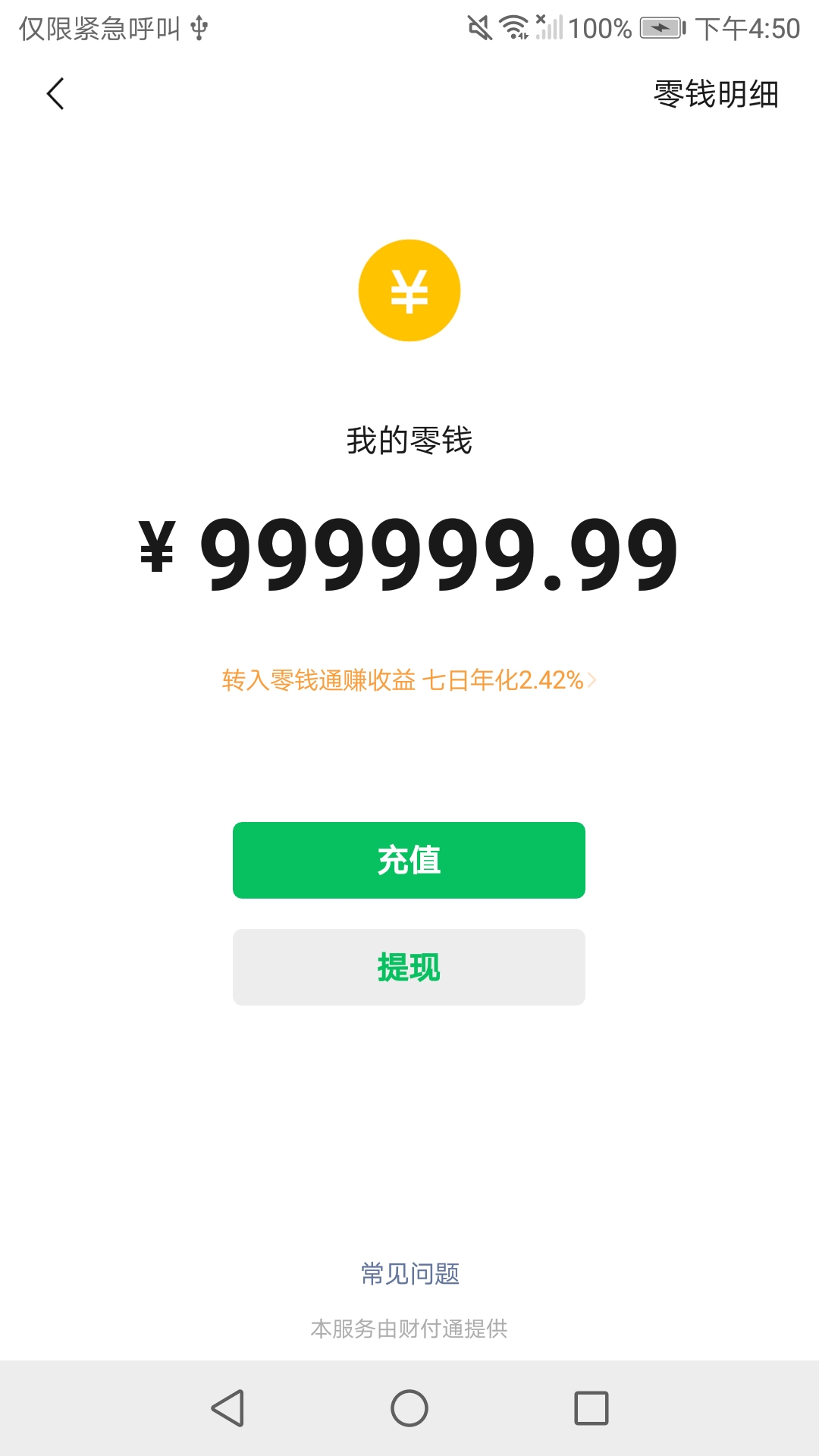The height and width of the screenshot is (1456, 819).
Task: Open the 常见问题 FAQ link
Action: pyautogui.click(x=409, y=1273)
